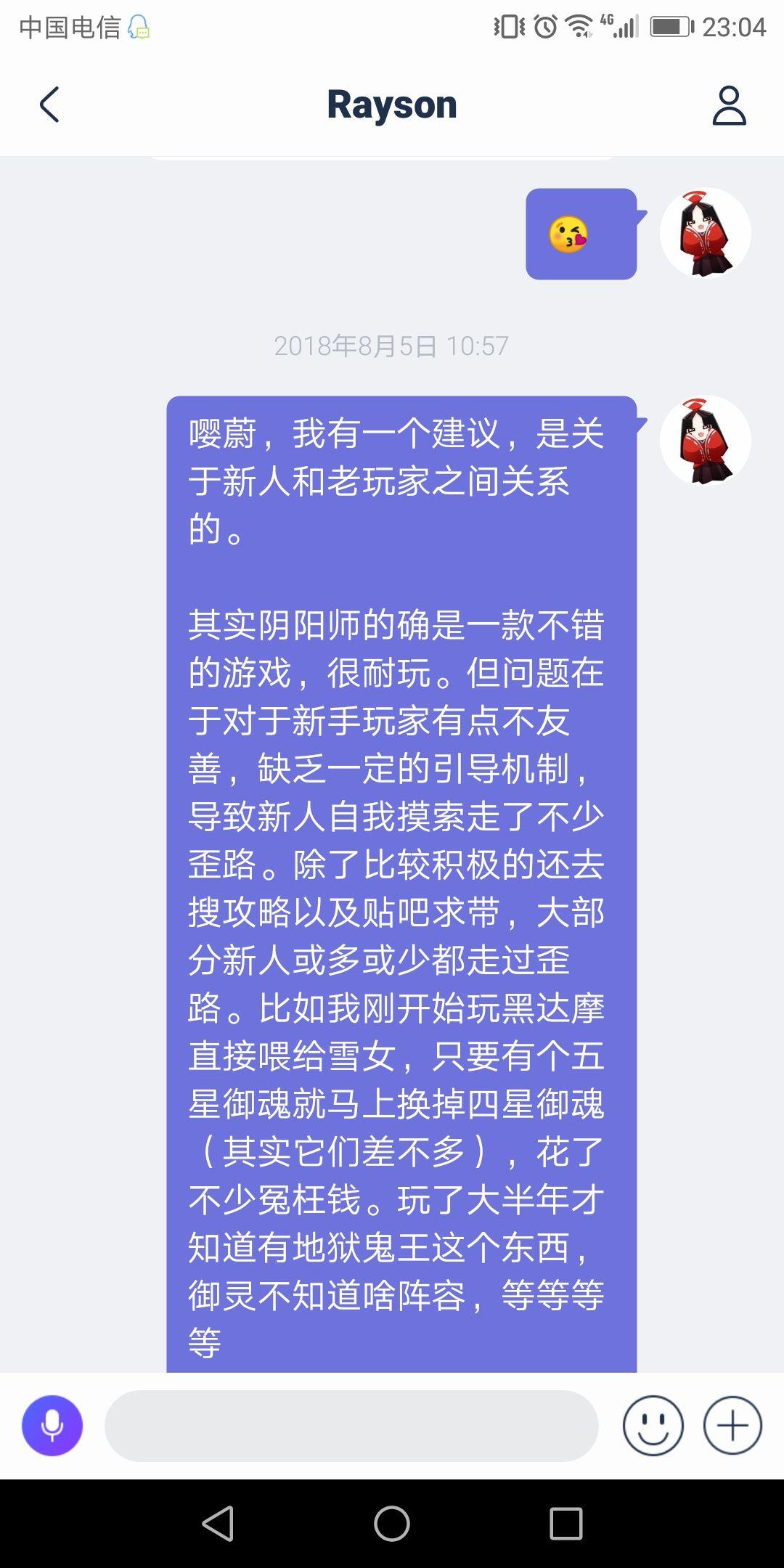Focus the message text field
Screen dimensions: 784x1568
click(x=351, y=1426)
